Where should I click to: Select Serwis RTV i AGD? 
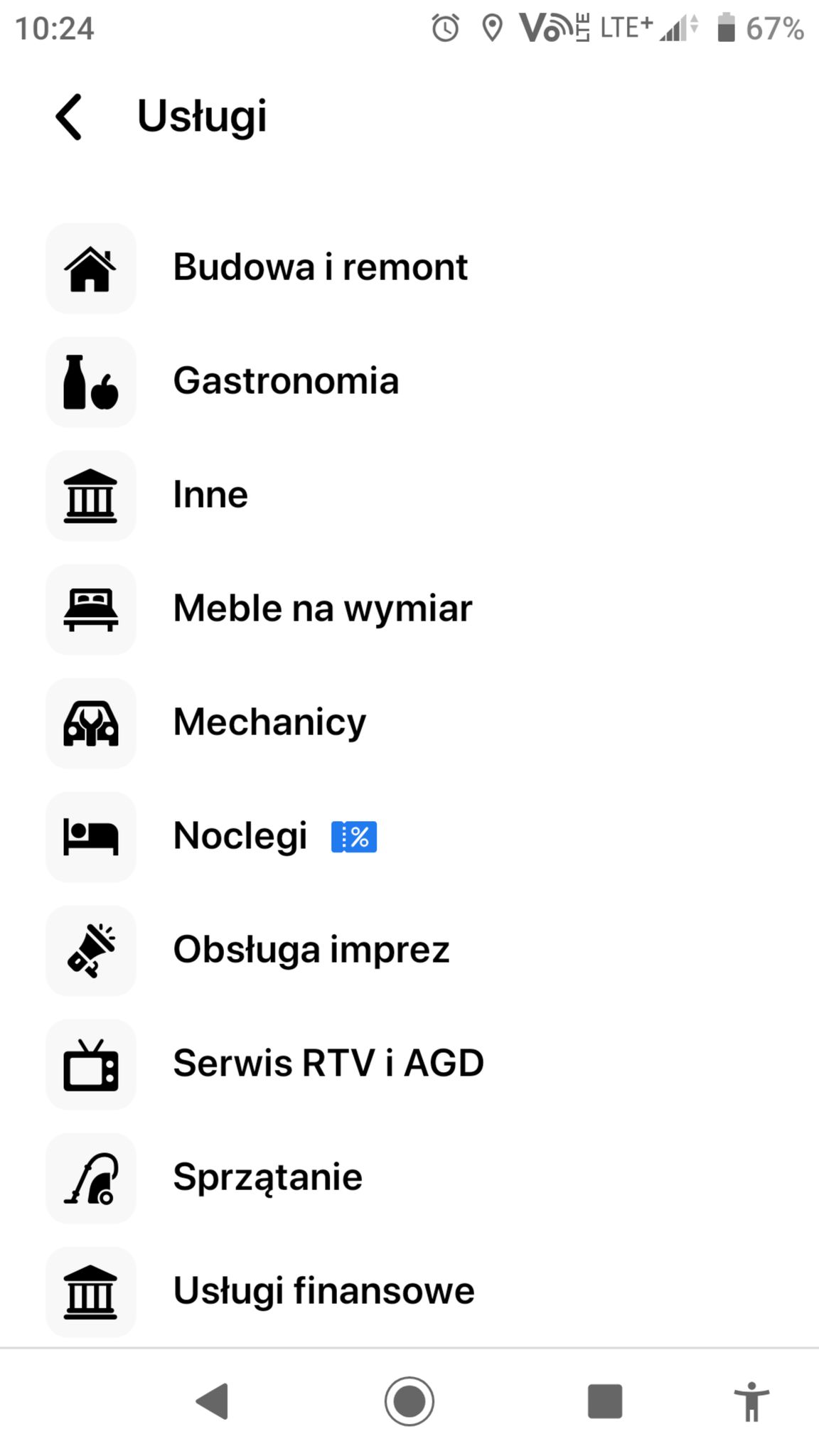coord(409,1064)
